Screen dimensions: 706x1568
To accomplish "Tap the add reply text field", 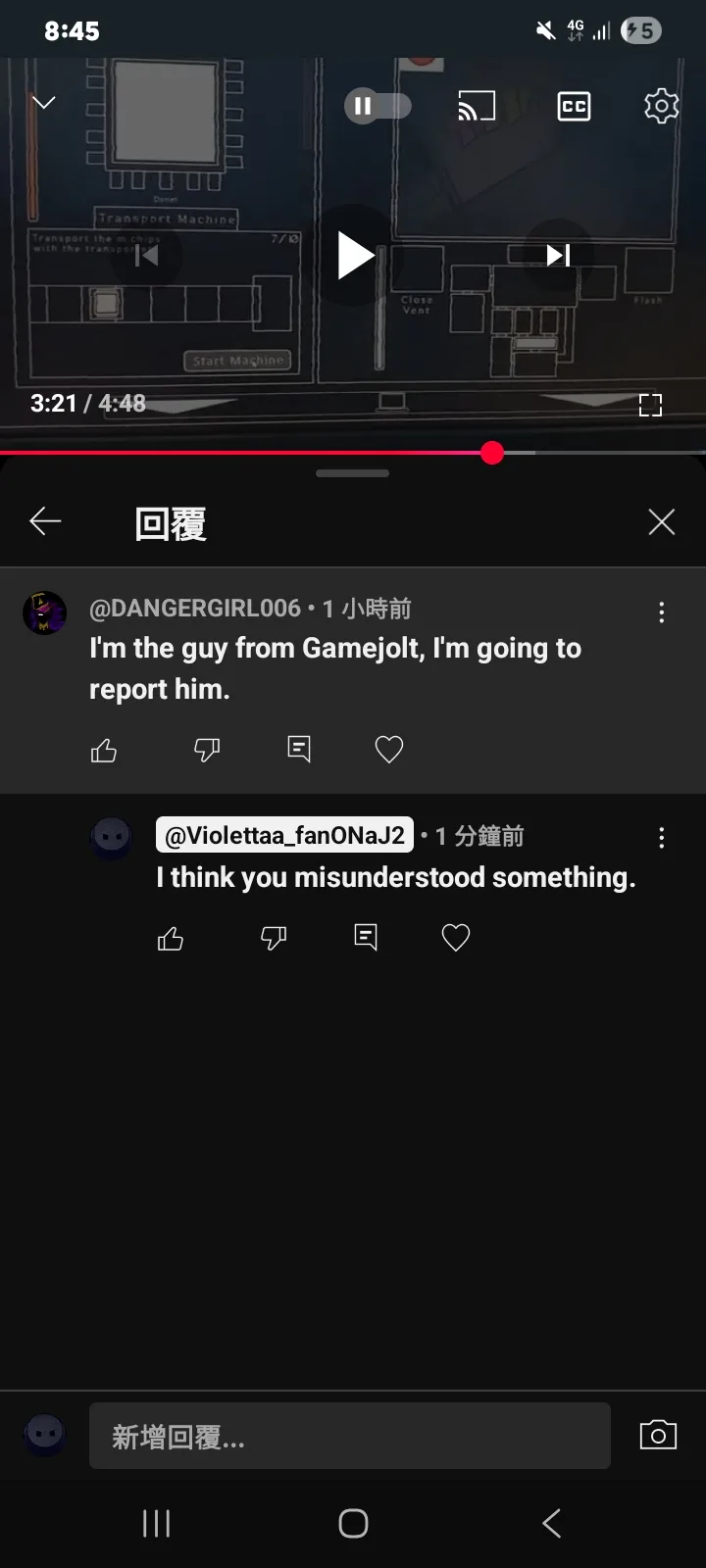I will click(x=349, y=1436).
